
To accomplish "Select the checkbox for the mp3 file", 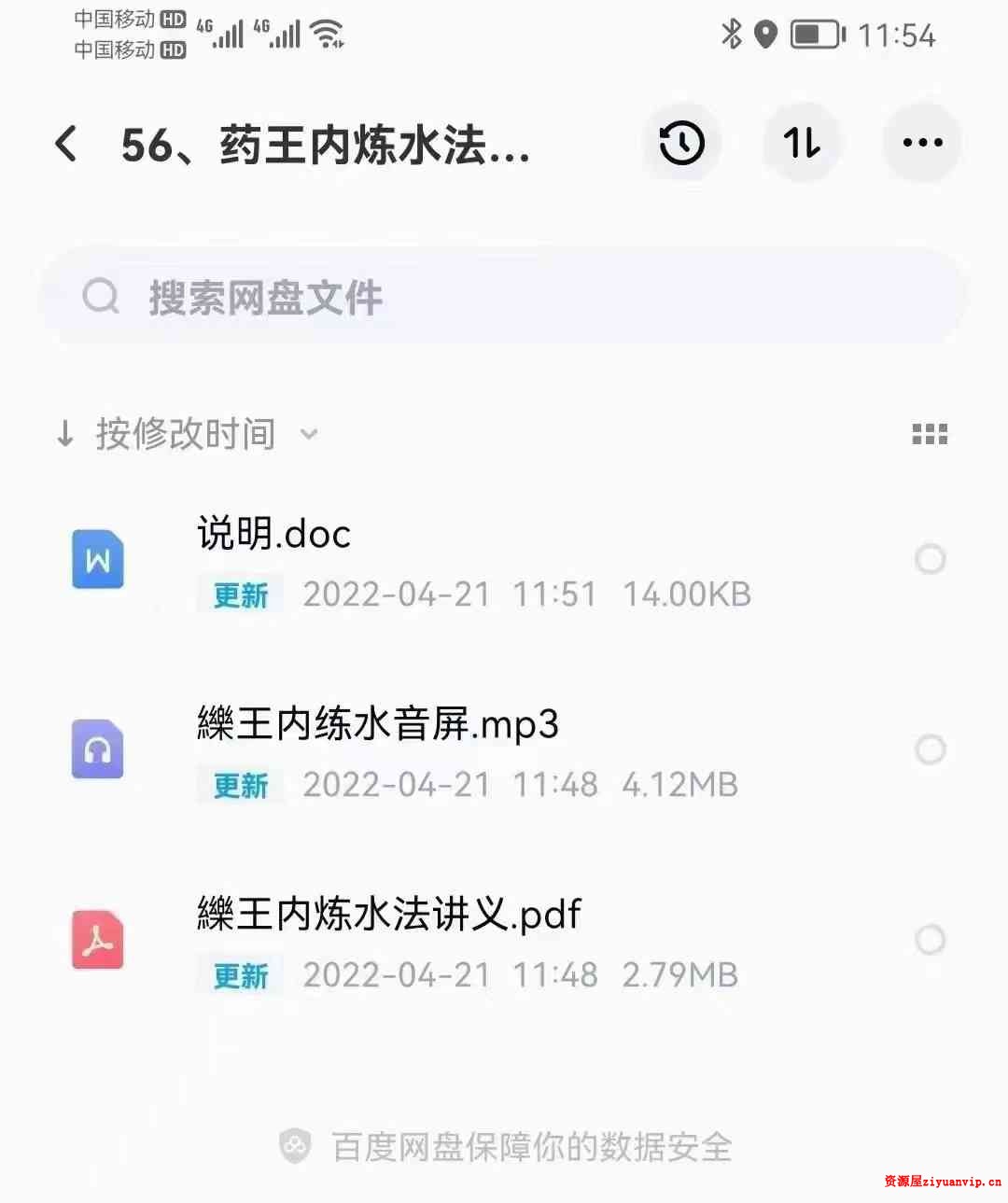I will pyautogui.click(x=930, y=749).
